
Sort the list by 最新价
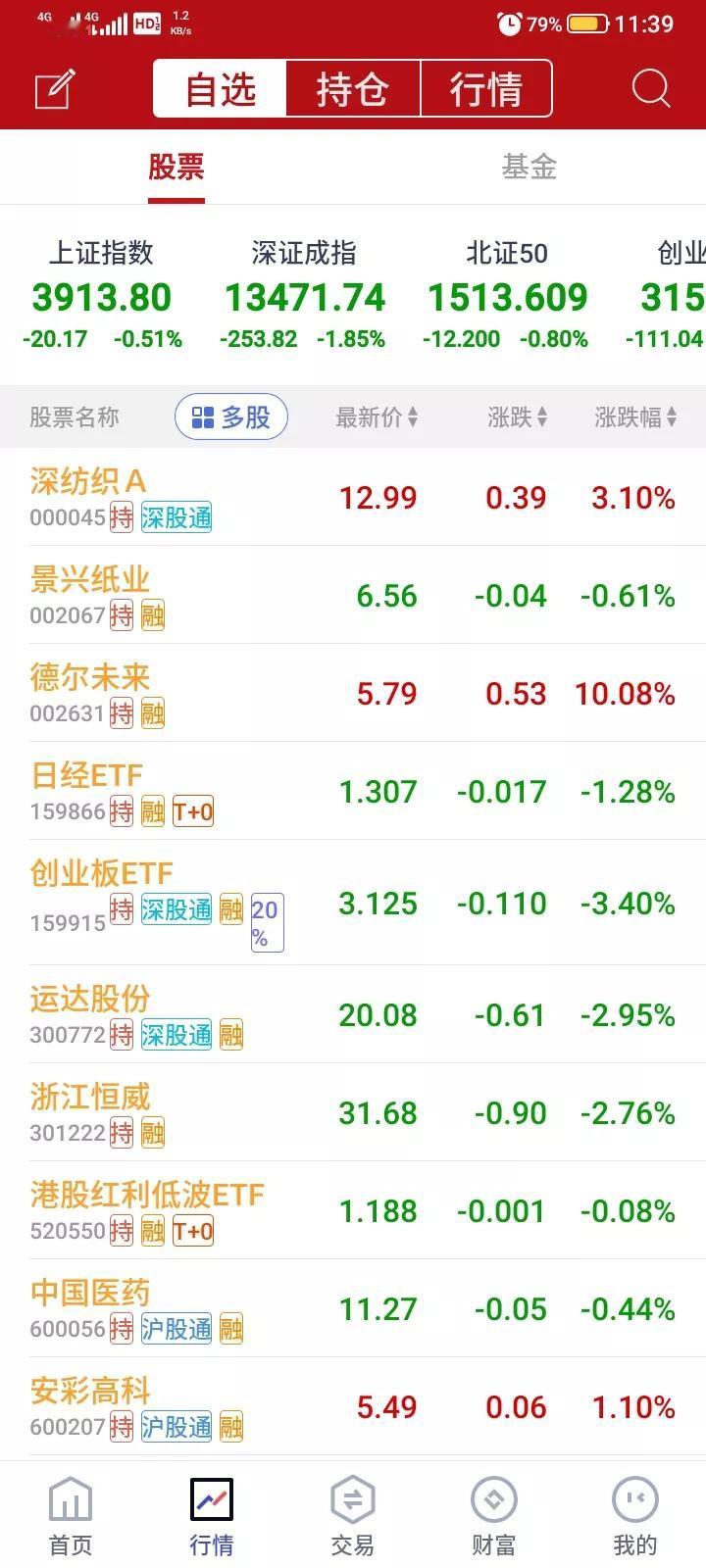(x=377, y=417)
